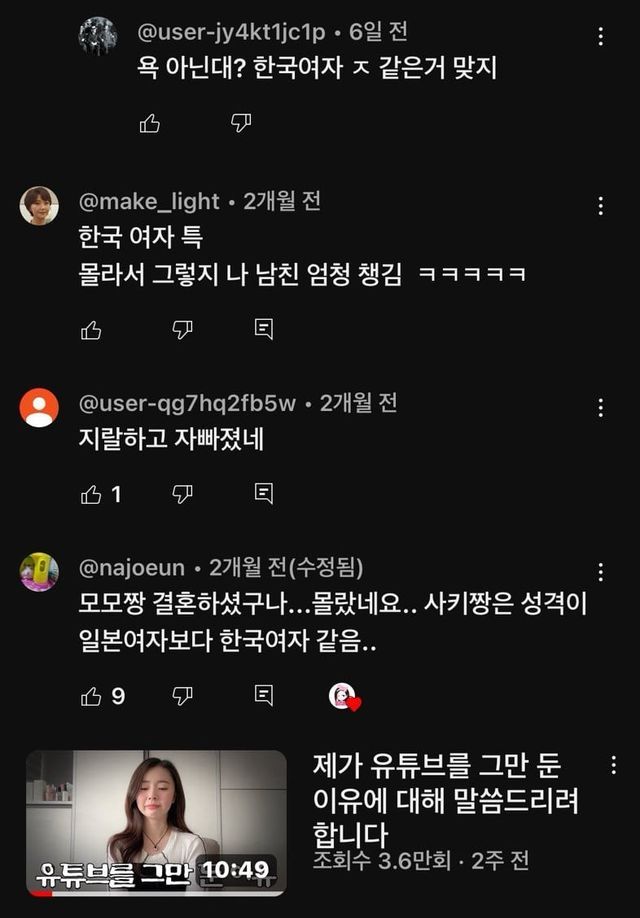Viewport: 640px width, 918px height.
Task: Open options for @make_light's comment
Action: pos(600,207)
